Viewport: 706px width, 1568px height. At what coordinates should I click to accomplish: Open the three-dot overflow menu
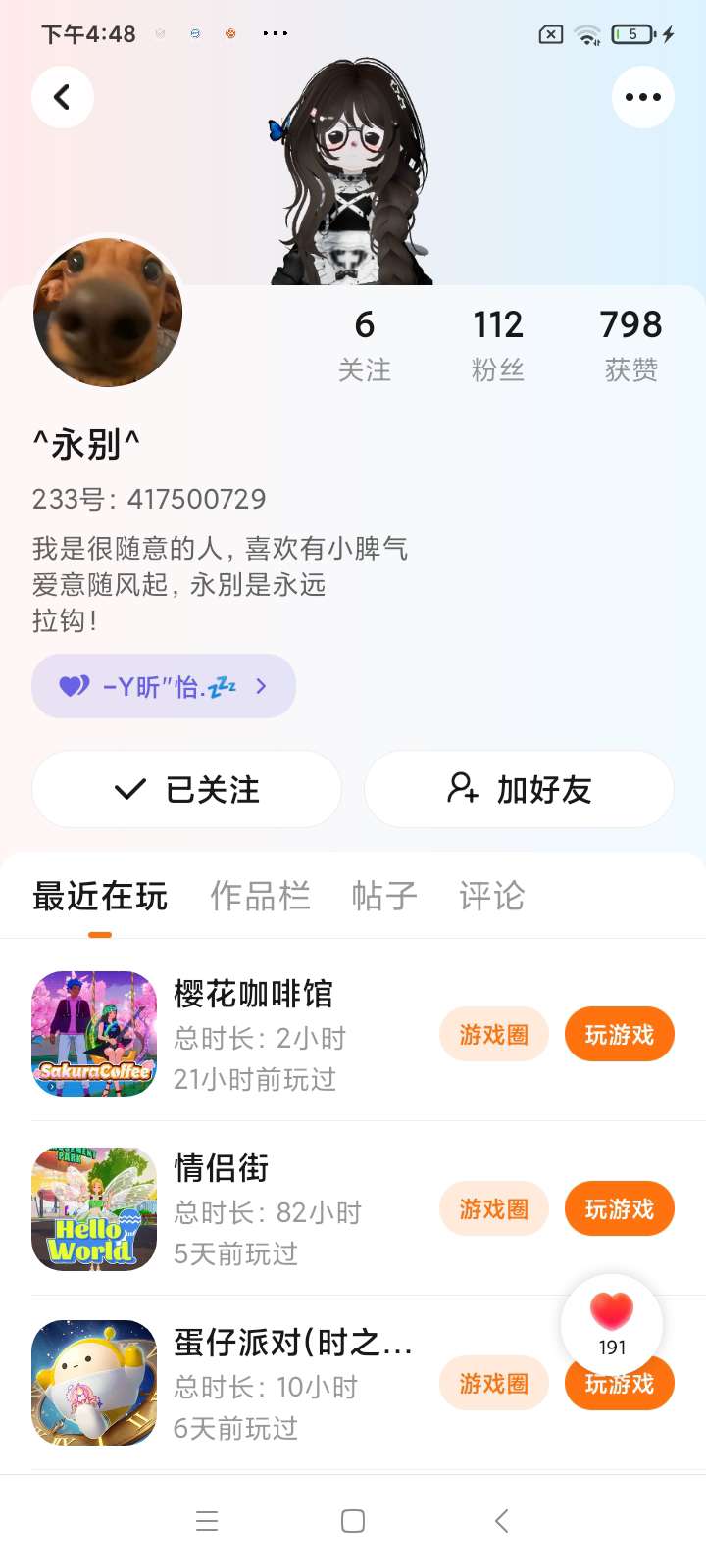click(642, 97)
